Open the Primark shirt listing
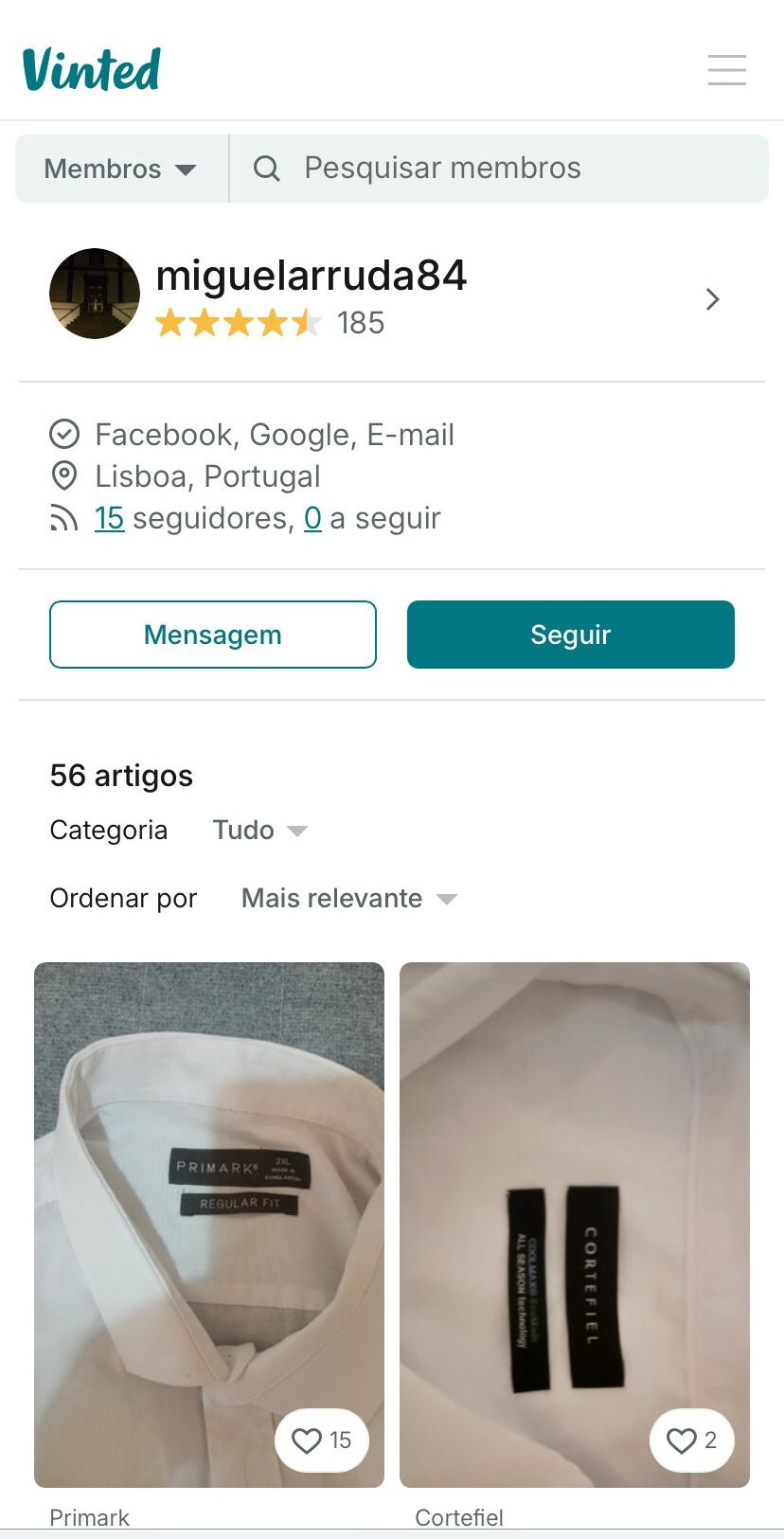Screen dimensions: 784x1539 [209, 1225]
